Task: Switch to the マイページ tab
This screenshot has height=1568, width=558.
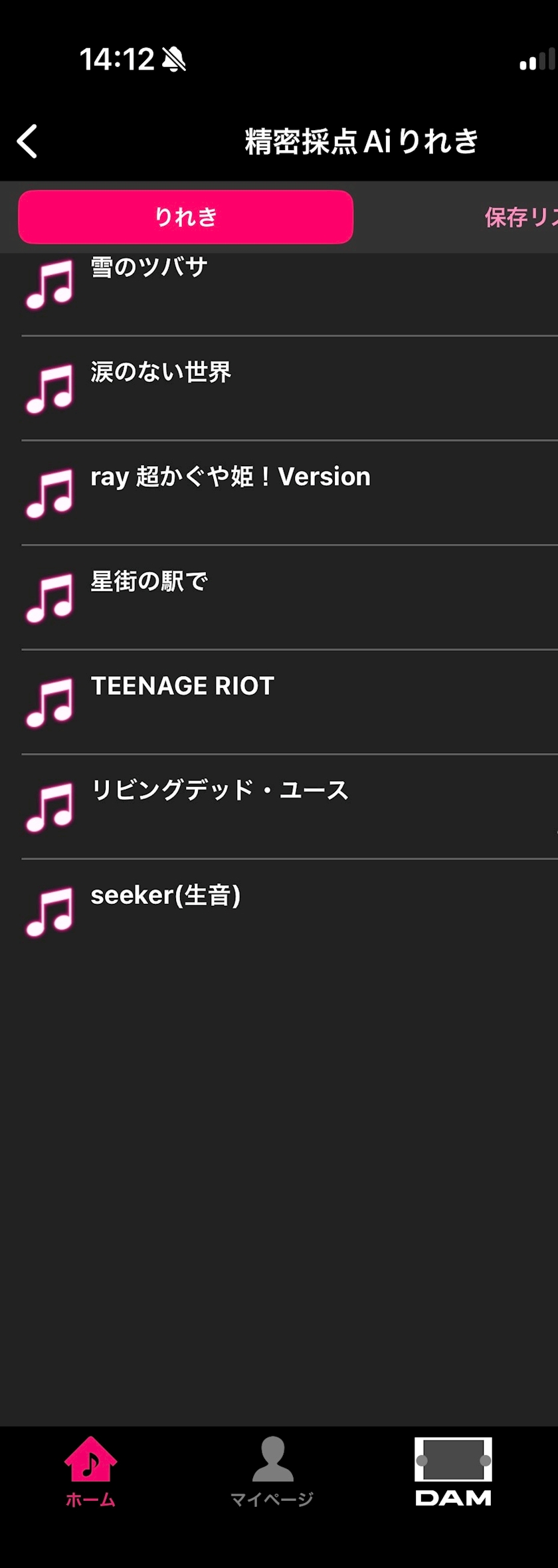Action: (272, 1472)
